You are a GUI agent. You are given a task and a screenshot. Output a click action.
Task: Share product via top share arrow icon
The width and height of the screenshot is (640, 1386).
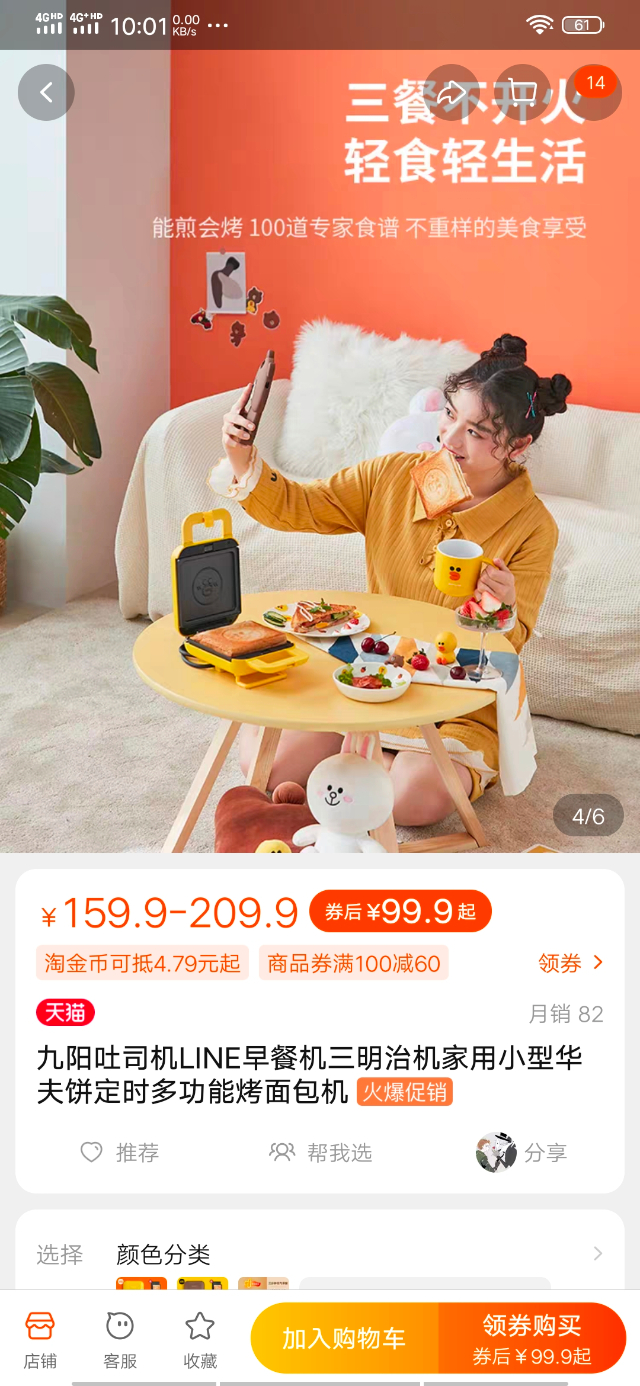click(452, 93)
